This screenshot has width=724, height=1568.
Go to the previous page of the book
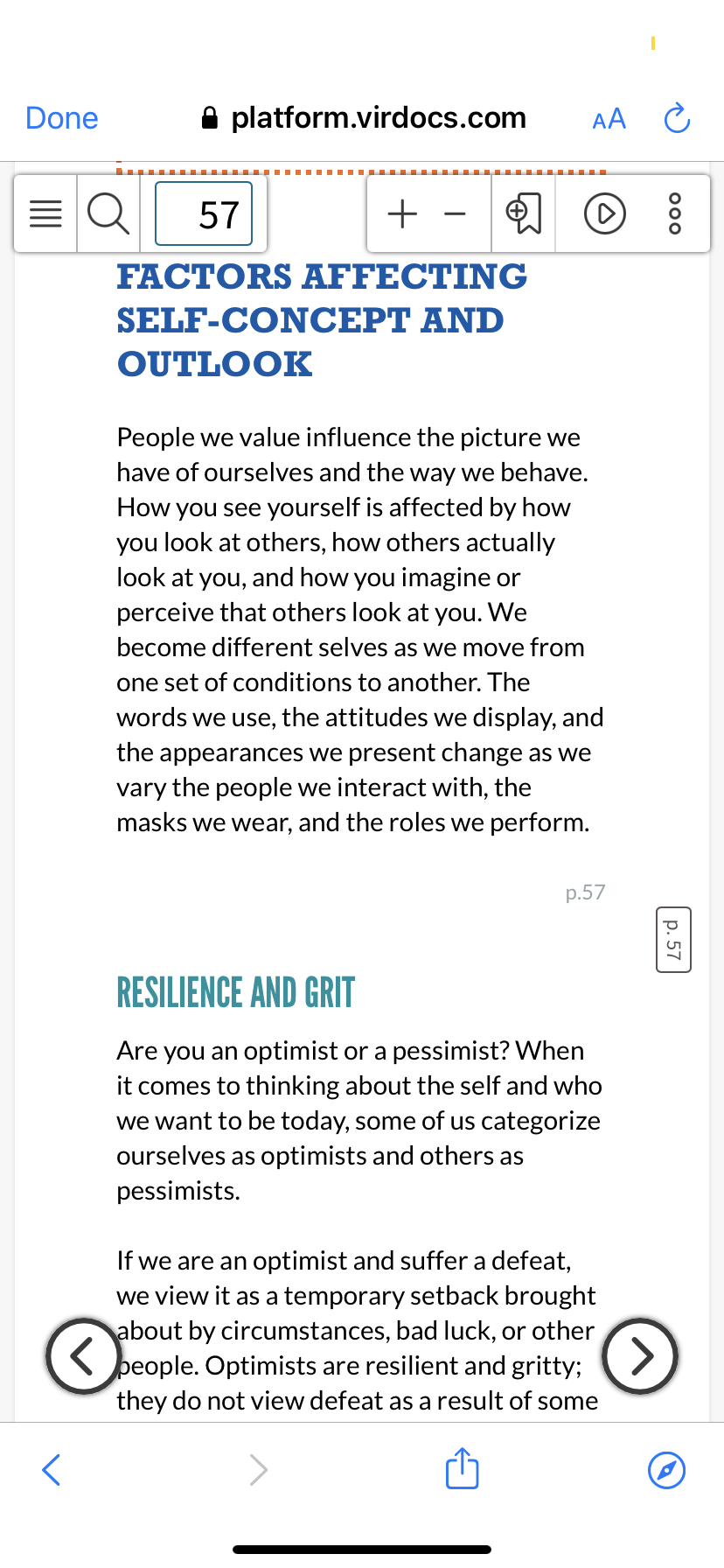[x=83, y=1355]
